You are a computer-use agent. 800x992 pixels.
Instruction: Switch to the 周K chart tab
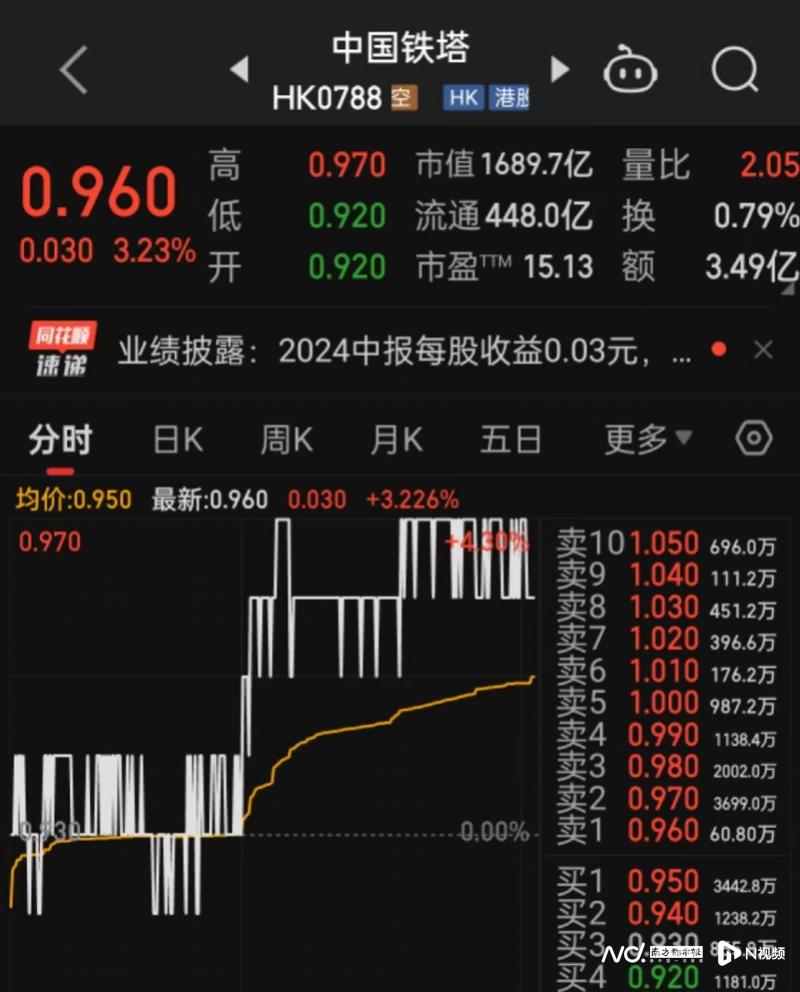click(287, 439)
